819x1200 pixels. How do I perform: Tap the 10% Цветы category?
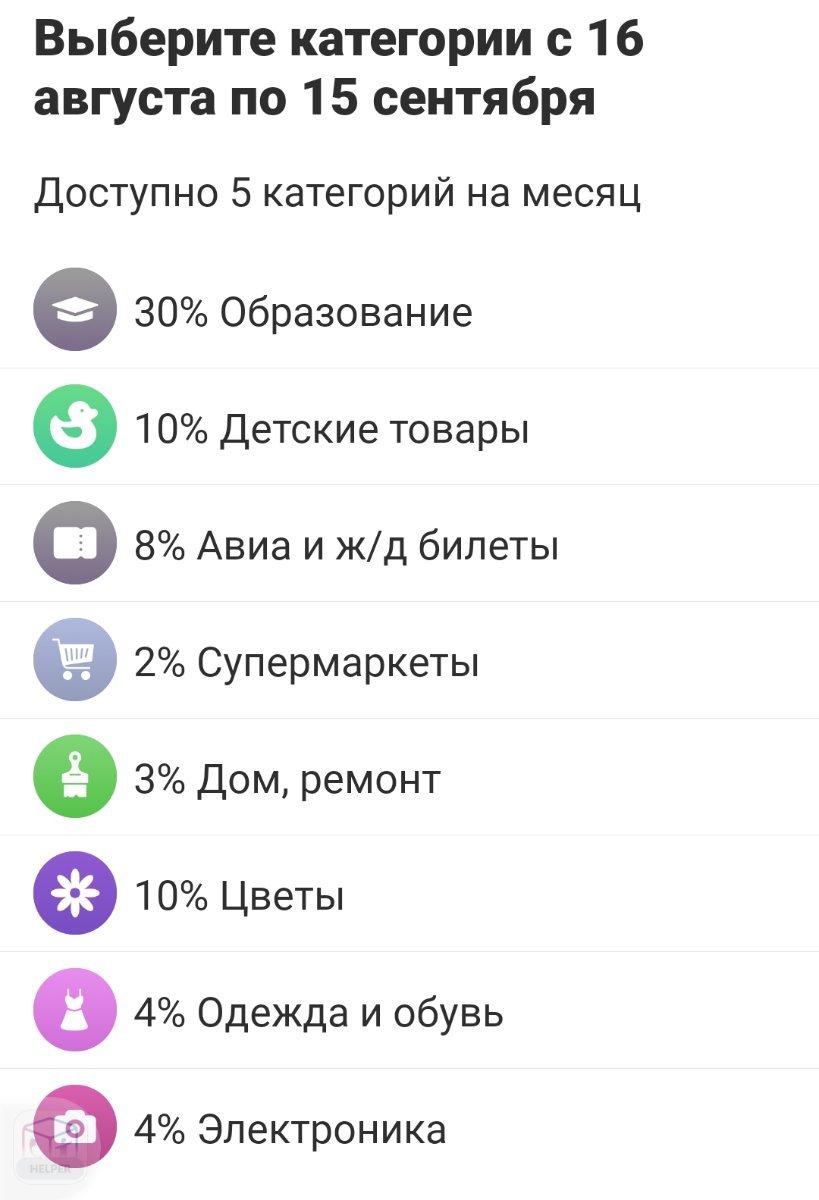pyautogui.click(x=239, y=896)
